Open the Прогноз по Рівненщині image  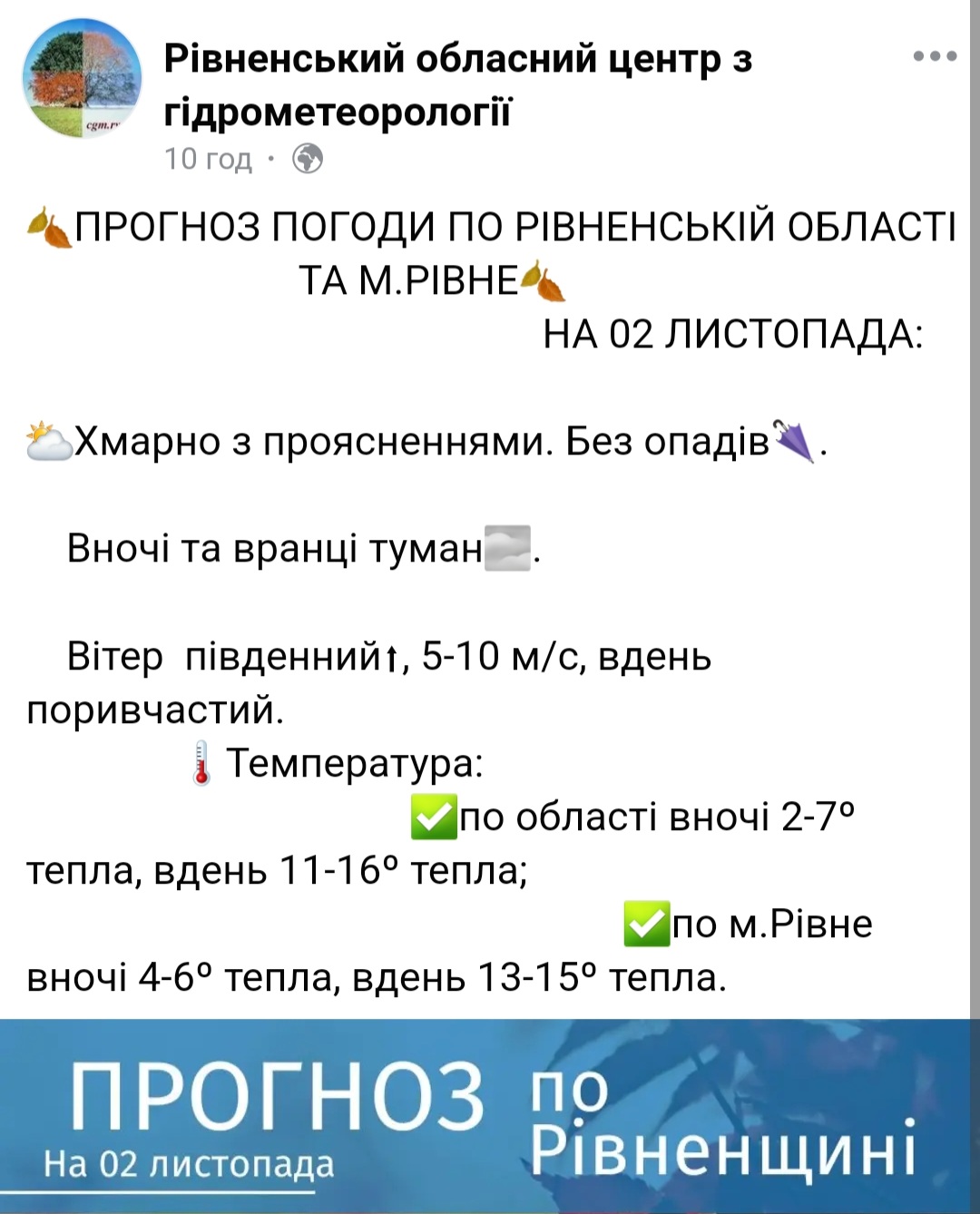(490, 1116)
